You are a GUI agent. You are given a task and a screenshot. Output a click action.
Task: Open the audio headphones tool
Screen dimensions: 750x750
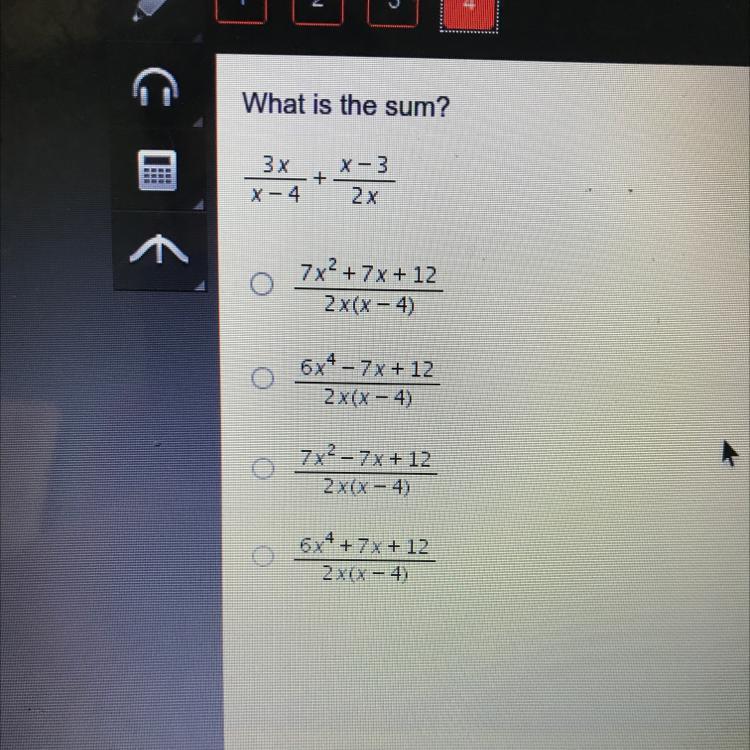click(159, 92)
